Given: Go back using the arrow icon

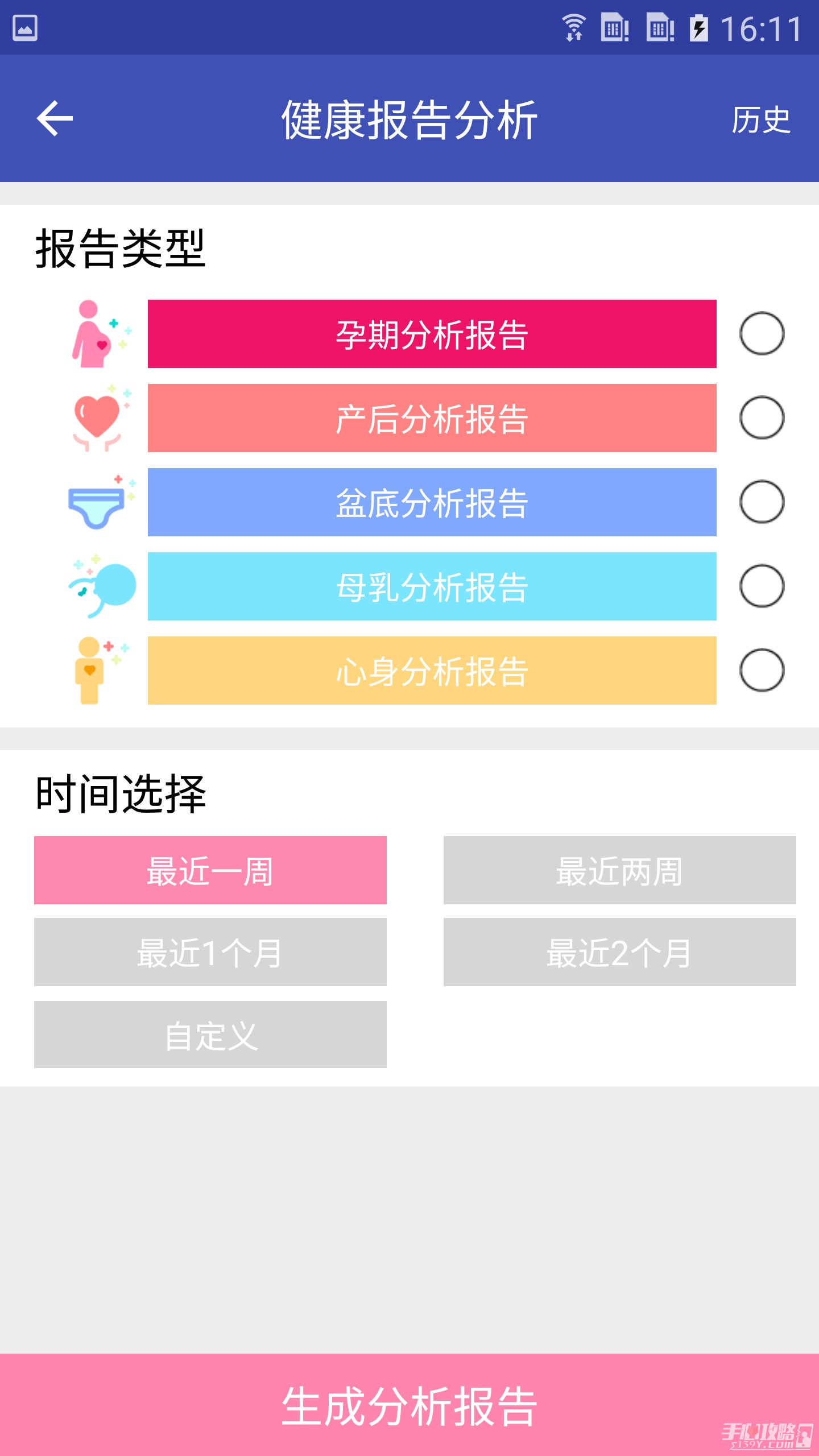Looking at the screenshot, I should 55,118.
